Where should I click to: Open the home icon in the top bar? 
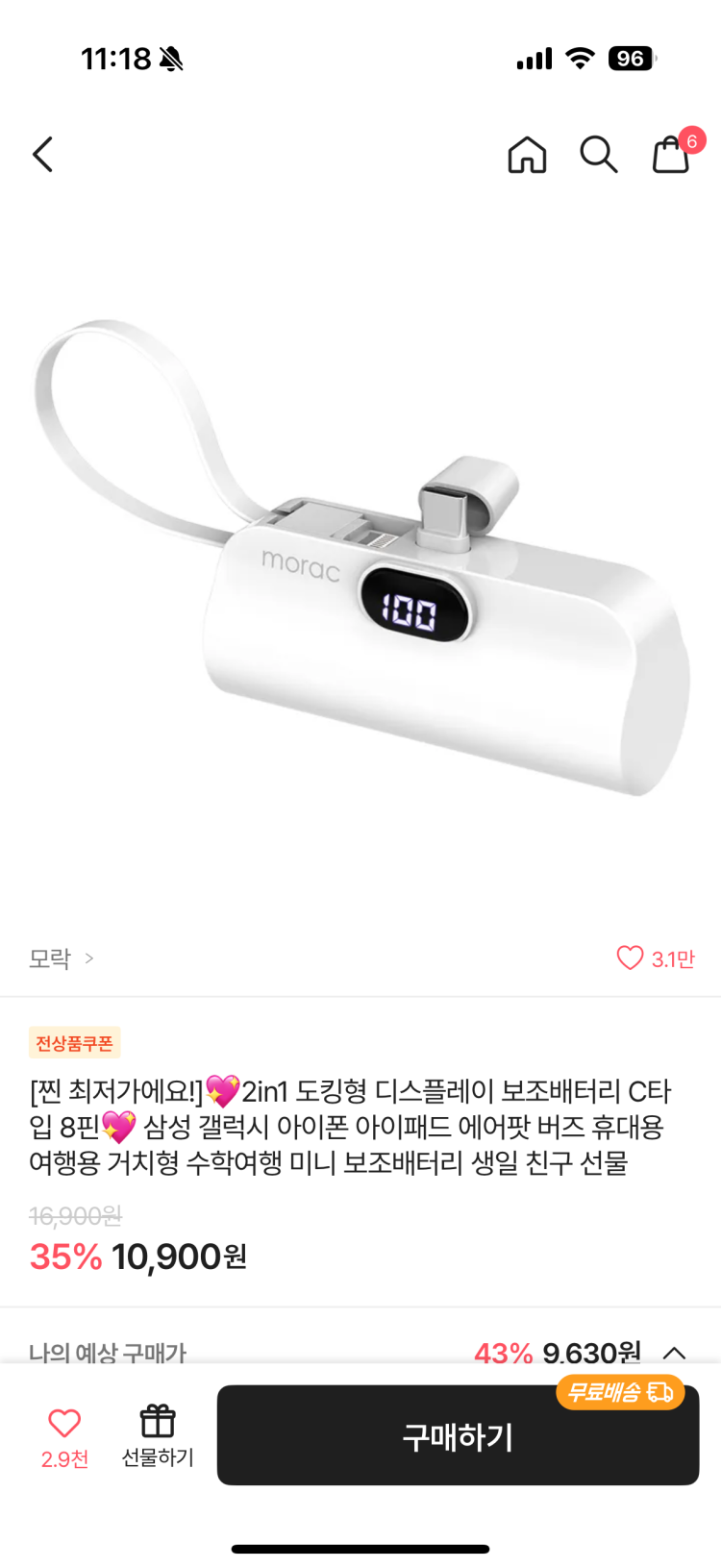[527, 154]
